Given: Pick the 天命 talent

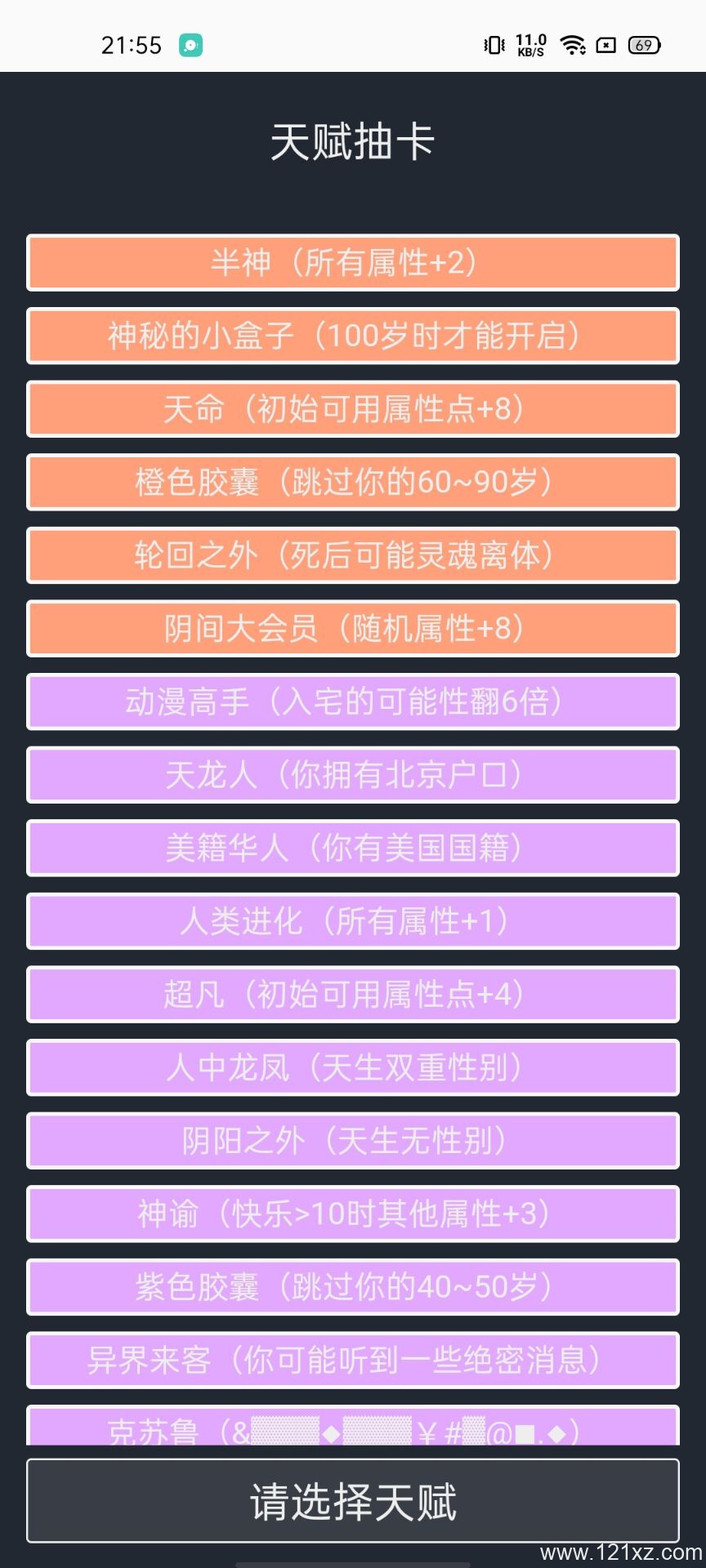Looking at the screenshot, I should 353,409.
